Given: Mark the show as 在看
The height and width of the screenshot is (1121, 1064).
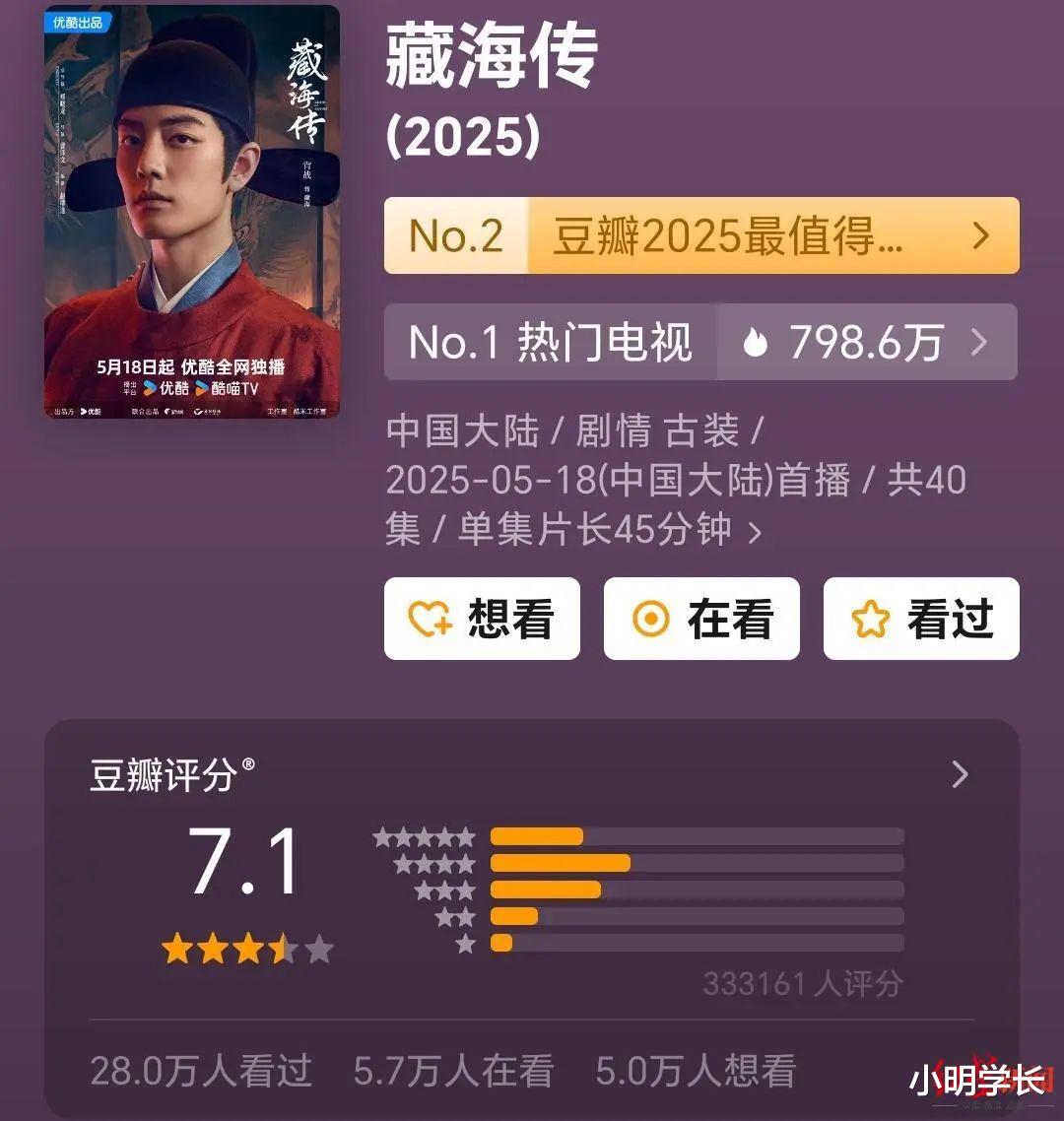Looking at the screenshot, I should (701, 619).
